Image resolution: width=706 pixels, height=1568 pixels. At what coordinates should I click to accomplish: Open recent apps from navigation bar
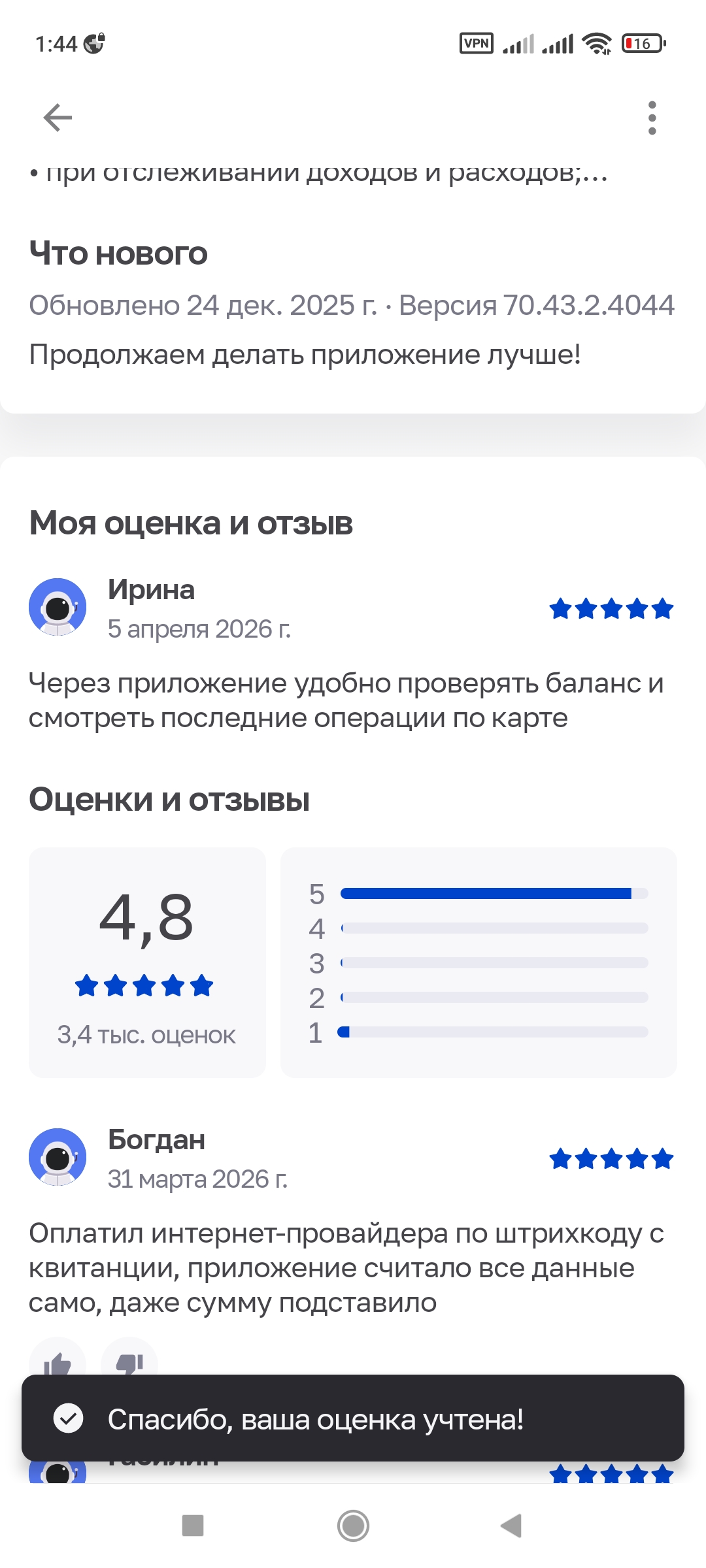click(193, 1526)
